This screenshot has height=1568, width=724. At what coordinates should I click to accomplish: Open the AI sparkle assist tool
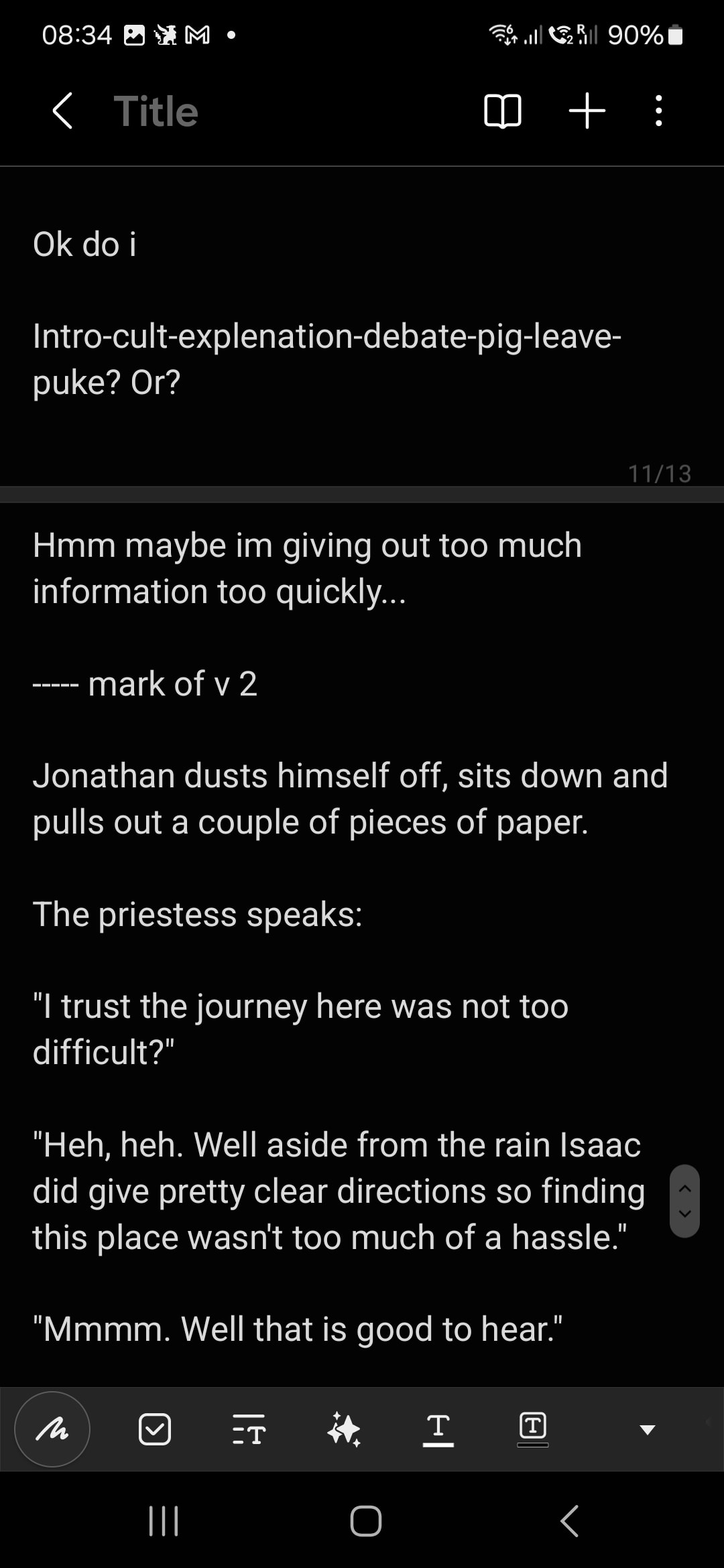(x=344, y=1429)
